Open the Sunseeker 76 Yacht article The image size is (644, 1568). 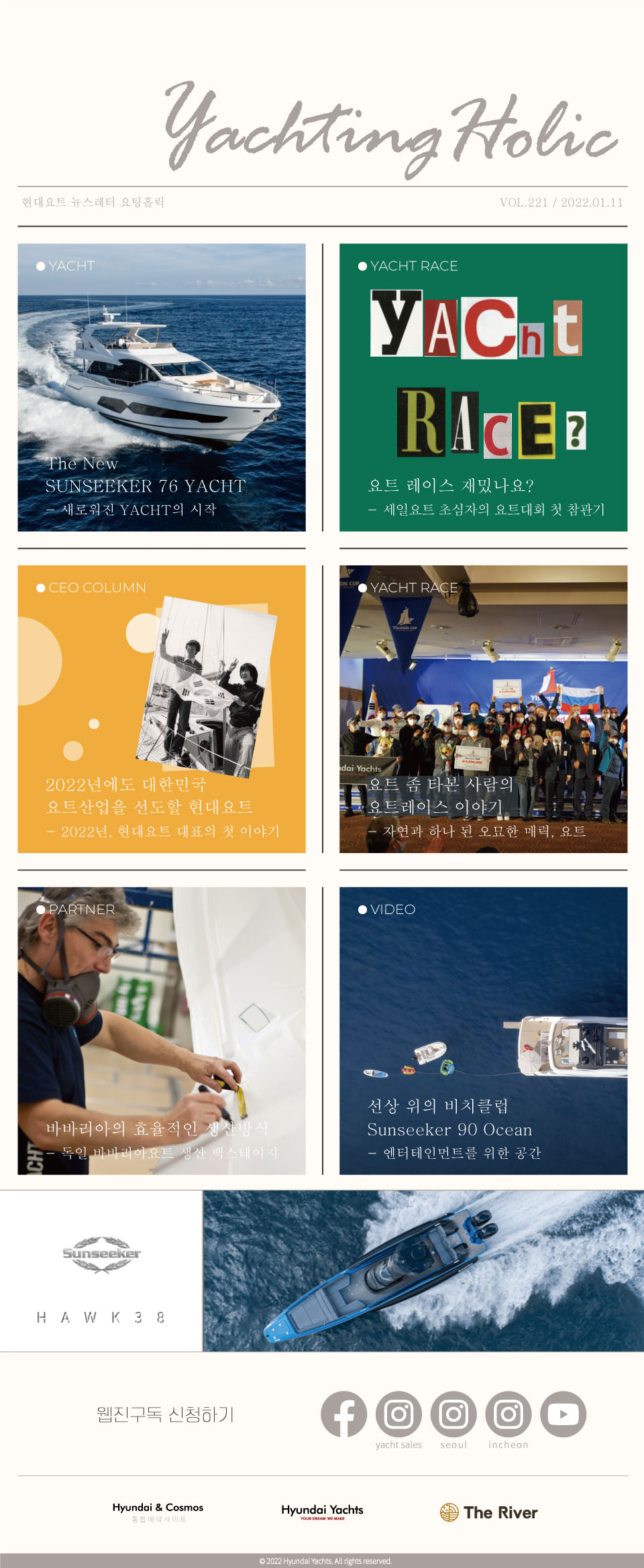[x=162, y=388]
